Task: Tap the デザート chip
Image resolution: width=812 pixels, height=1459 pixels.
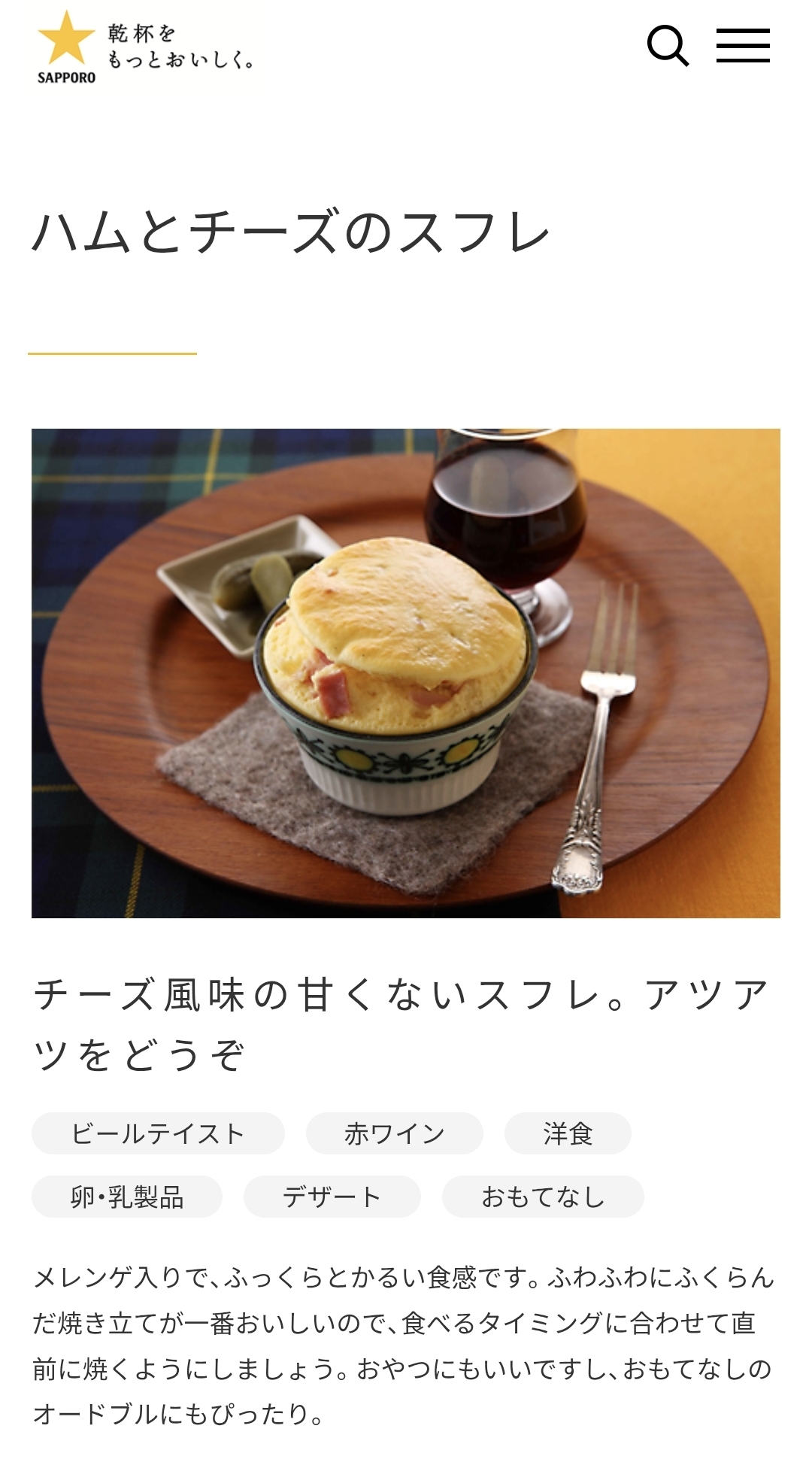Action: pos(332,1197)
